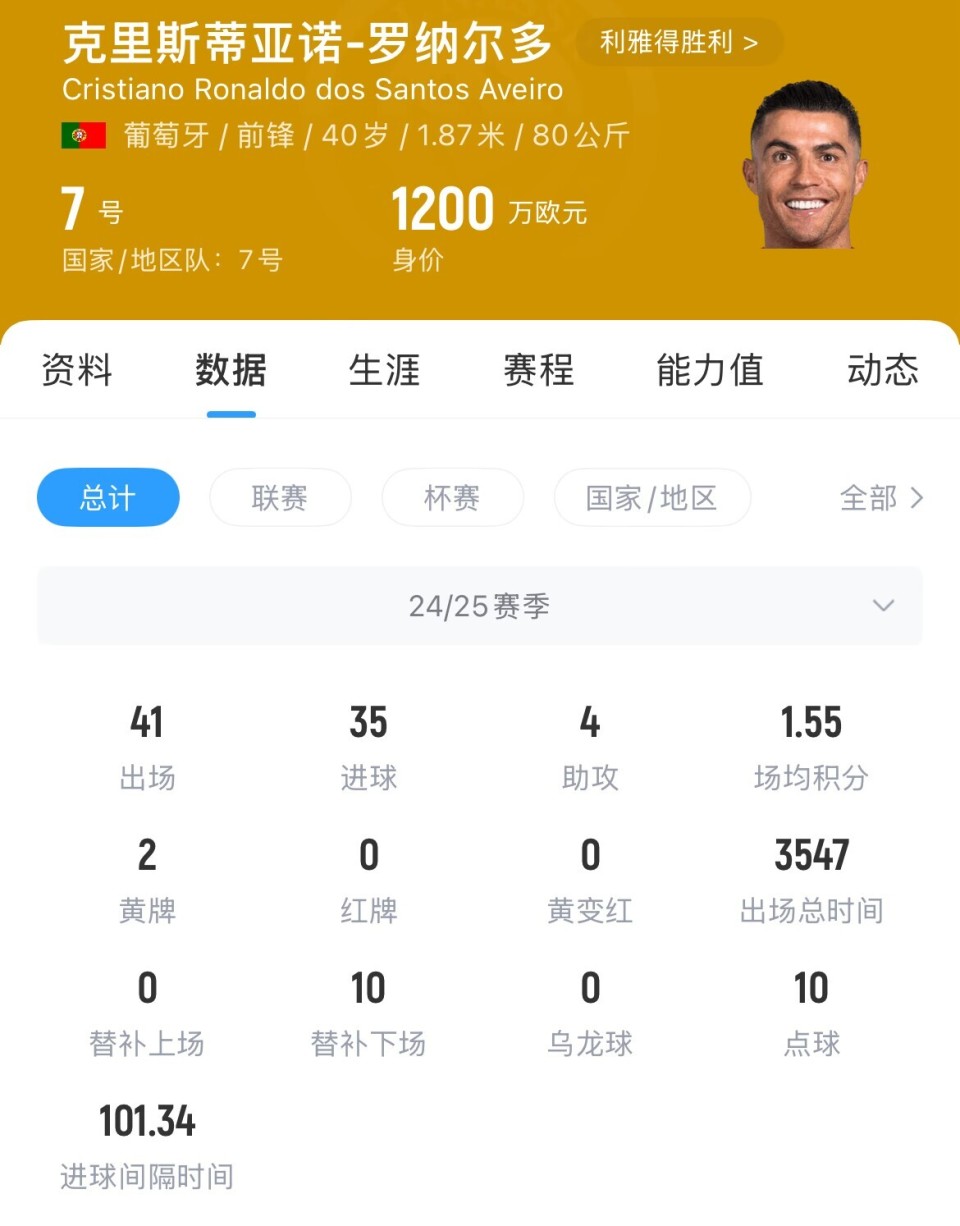View the 赛程 schedule tab
960x1226 pixels.
[x=538, y=370]
